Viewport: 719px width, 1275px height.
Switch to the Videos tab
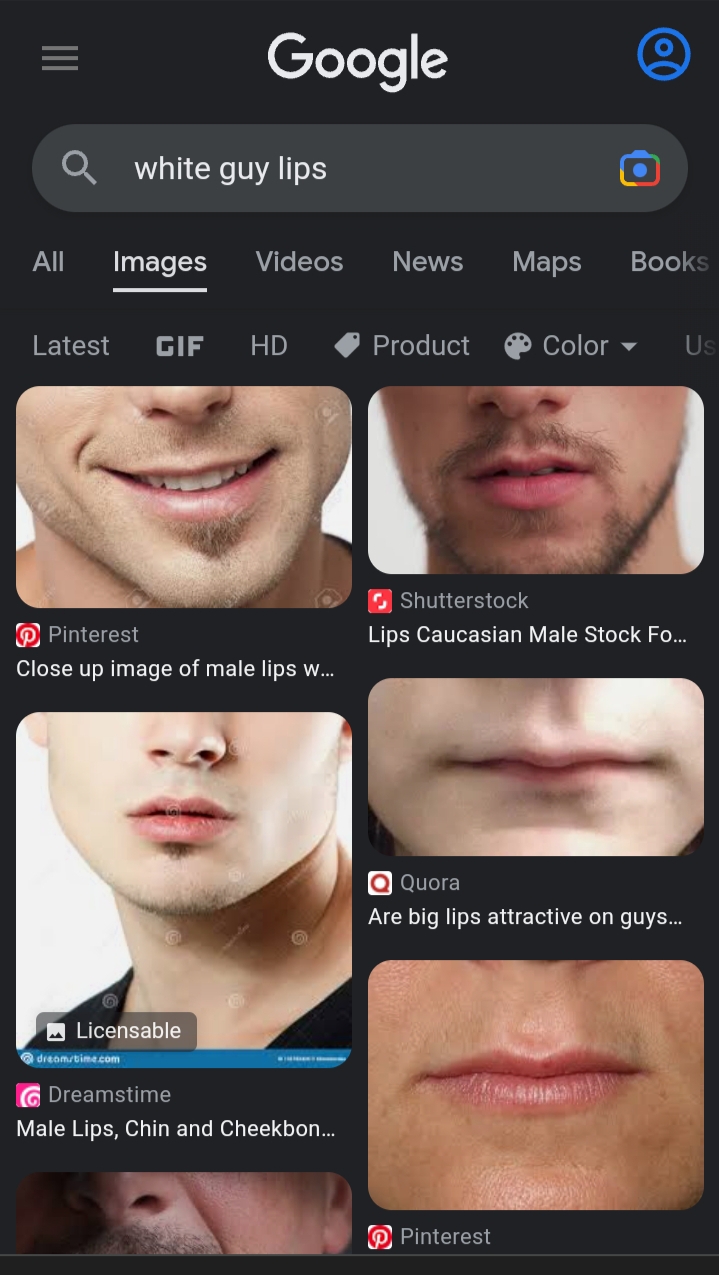click(299, 262)
